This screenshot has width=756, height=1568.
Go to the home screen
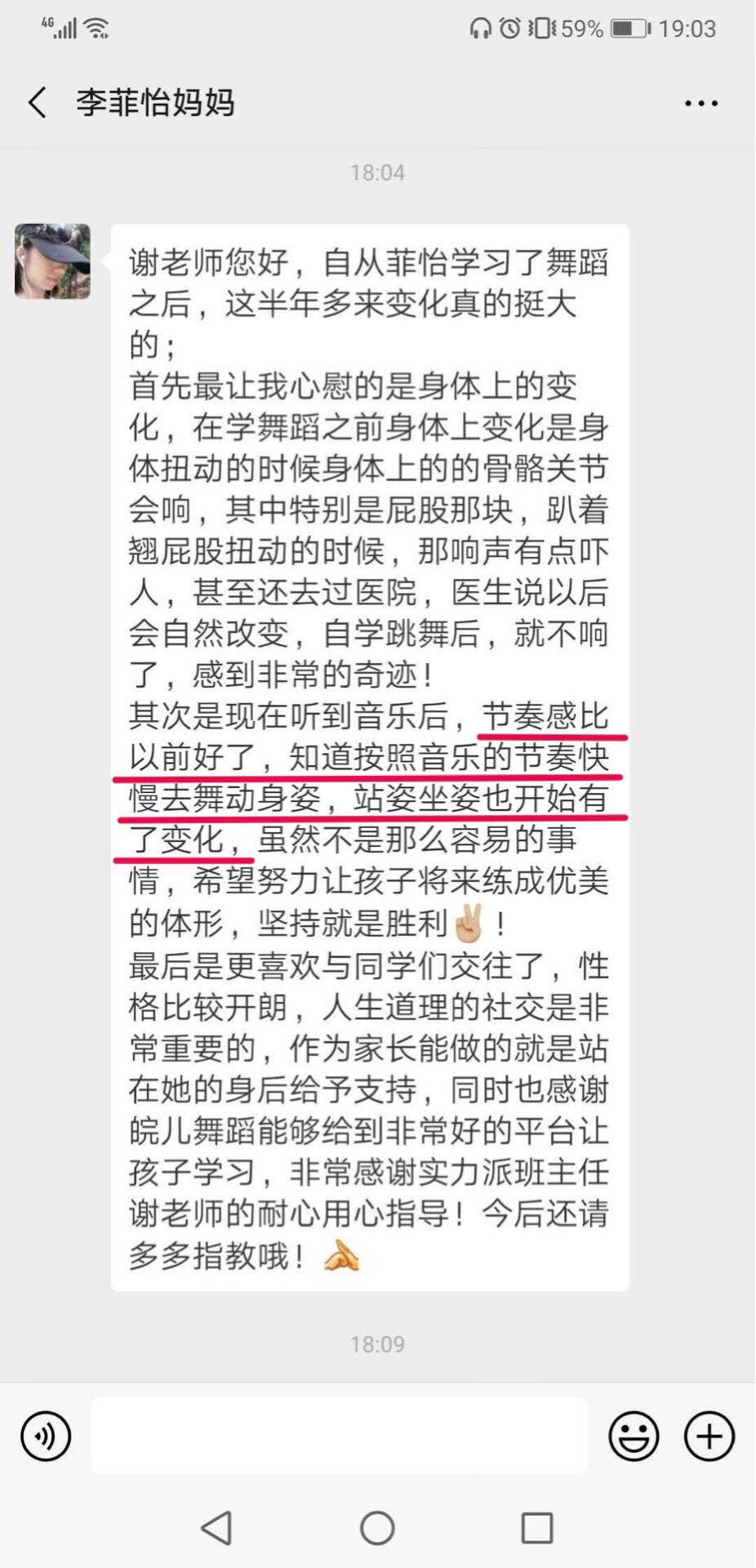(x=377, y=1527)
